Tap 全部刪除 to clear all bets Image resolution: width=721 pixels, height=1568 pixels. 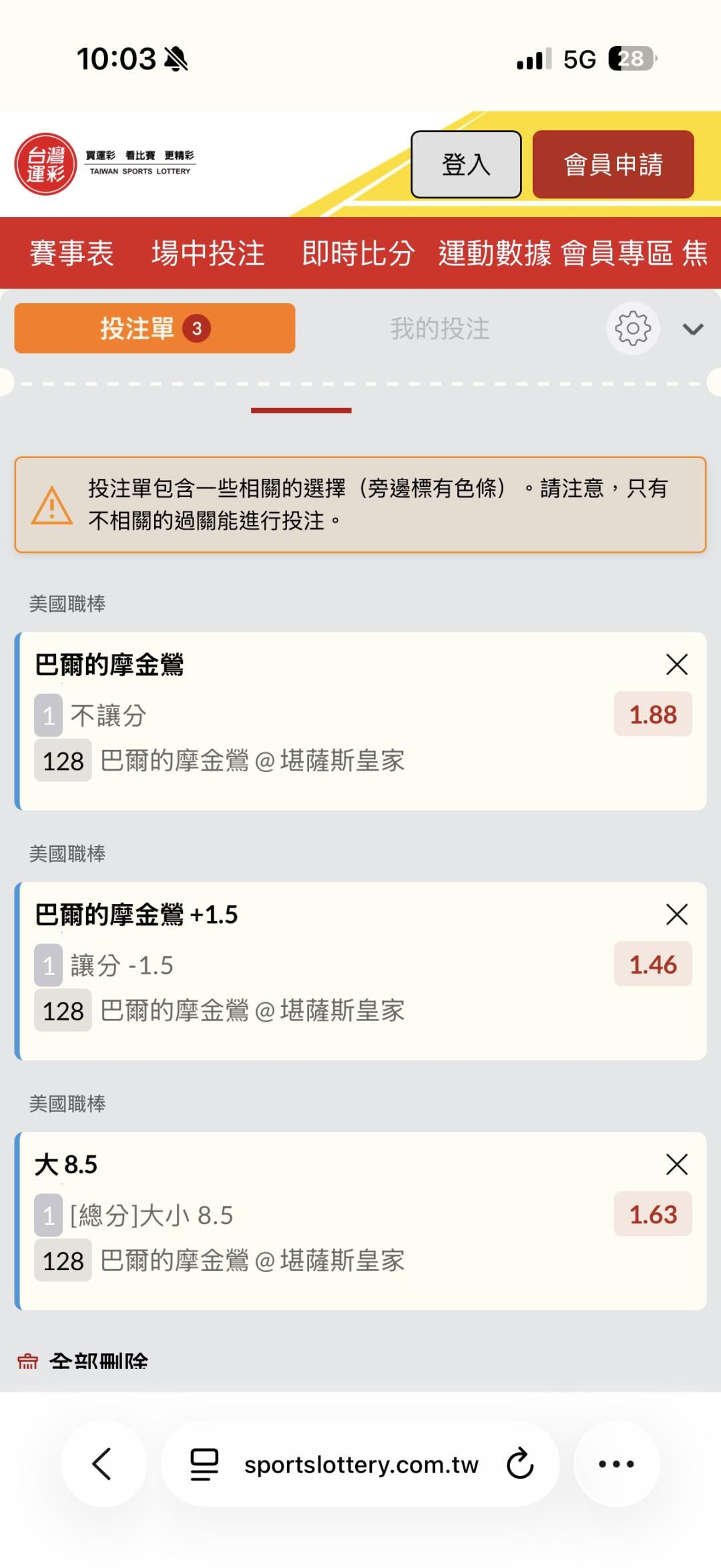(83, 1362)
